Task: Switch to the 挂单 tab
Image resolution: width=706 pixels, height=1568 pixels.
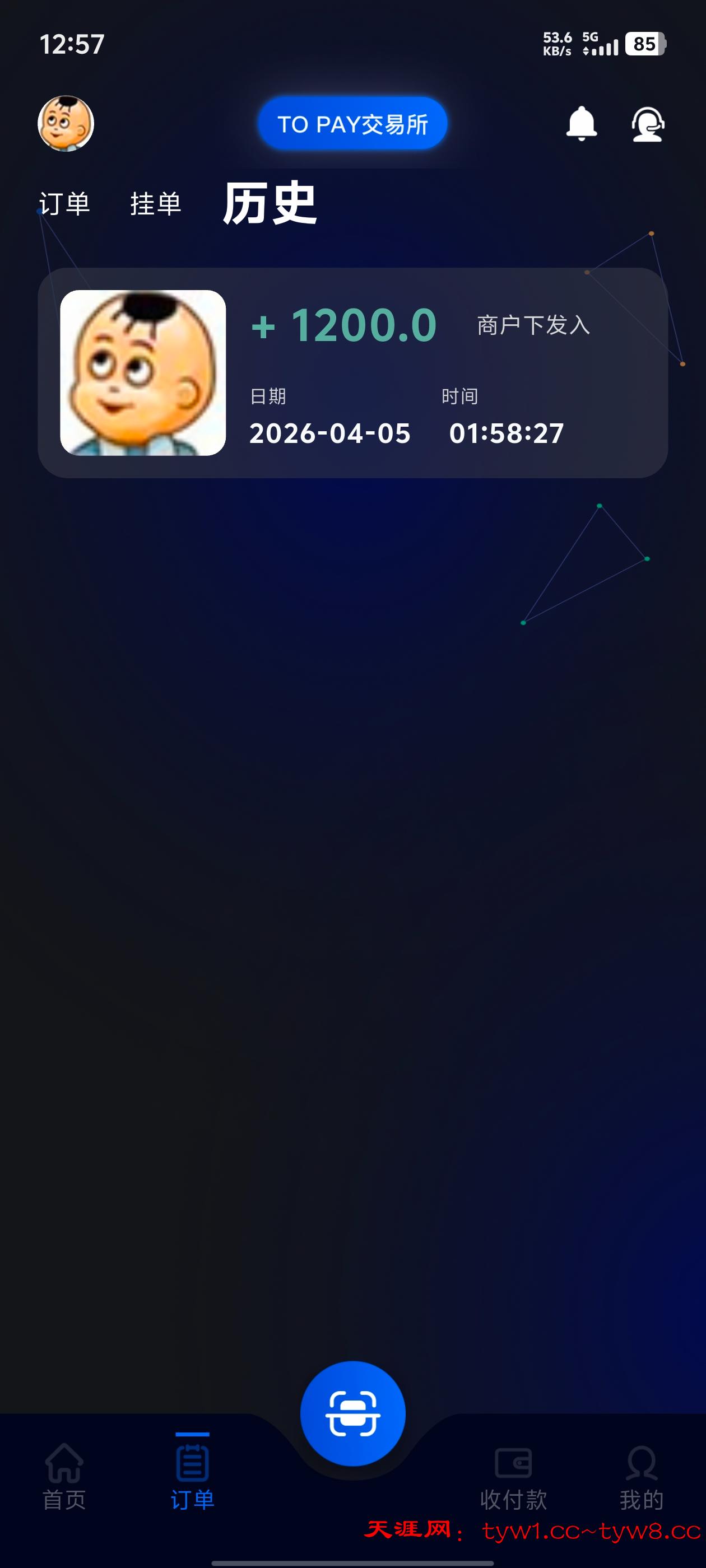Action: pos(156,204)
